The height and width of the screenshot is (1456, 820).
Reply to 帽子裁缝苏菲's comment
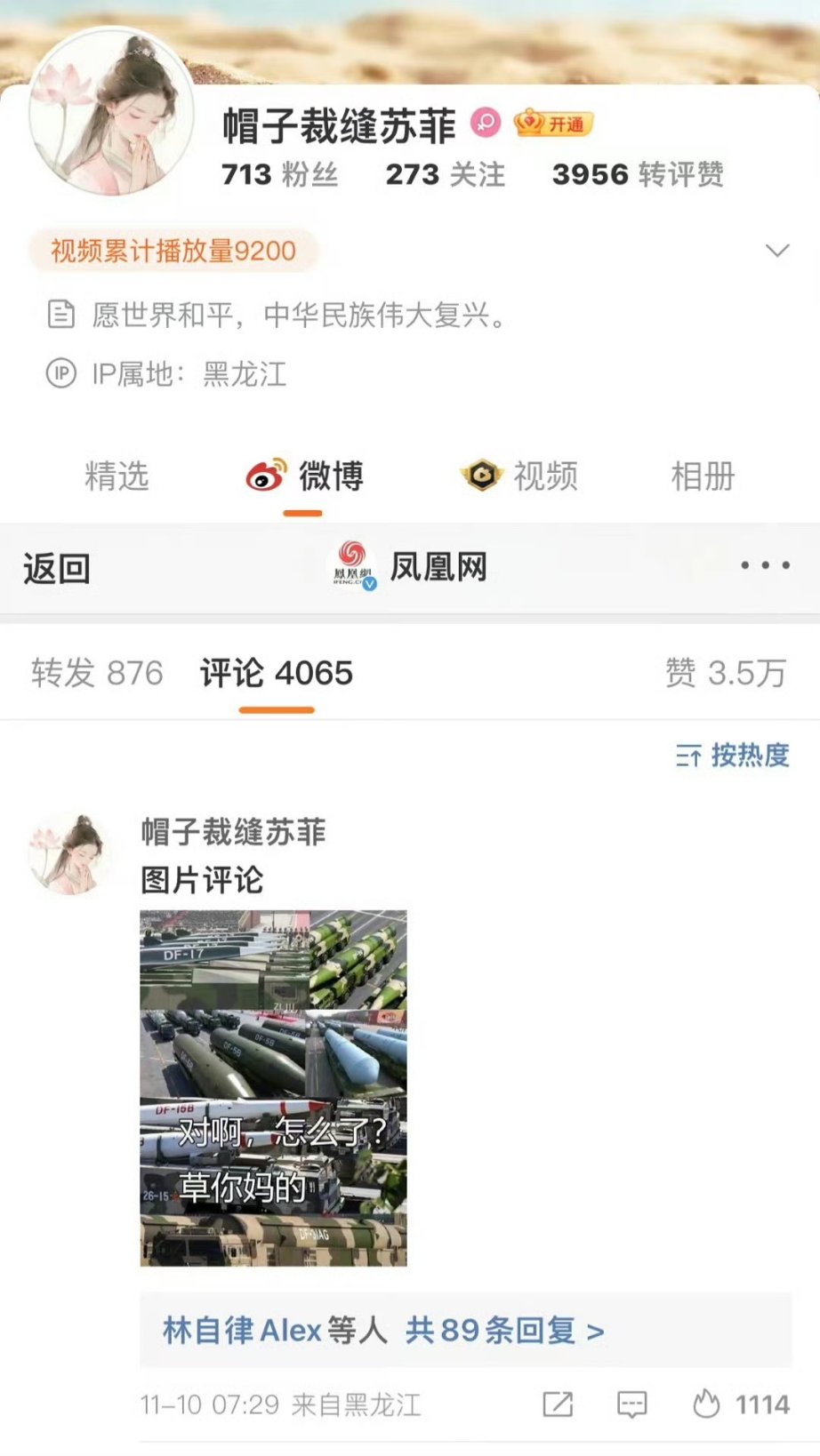point(631,1404)
